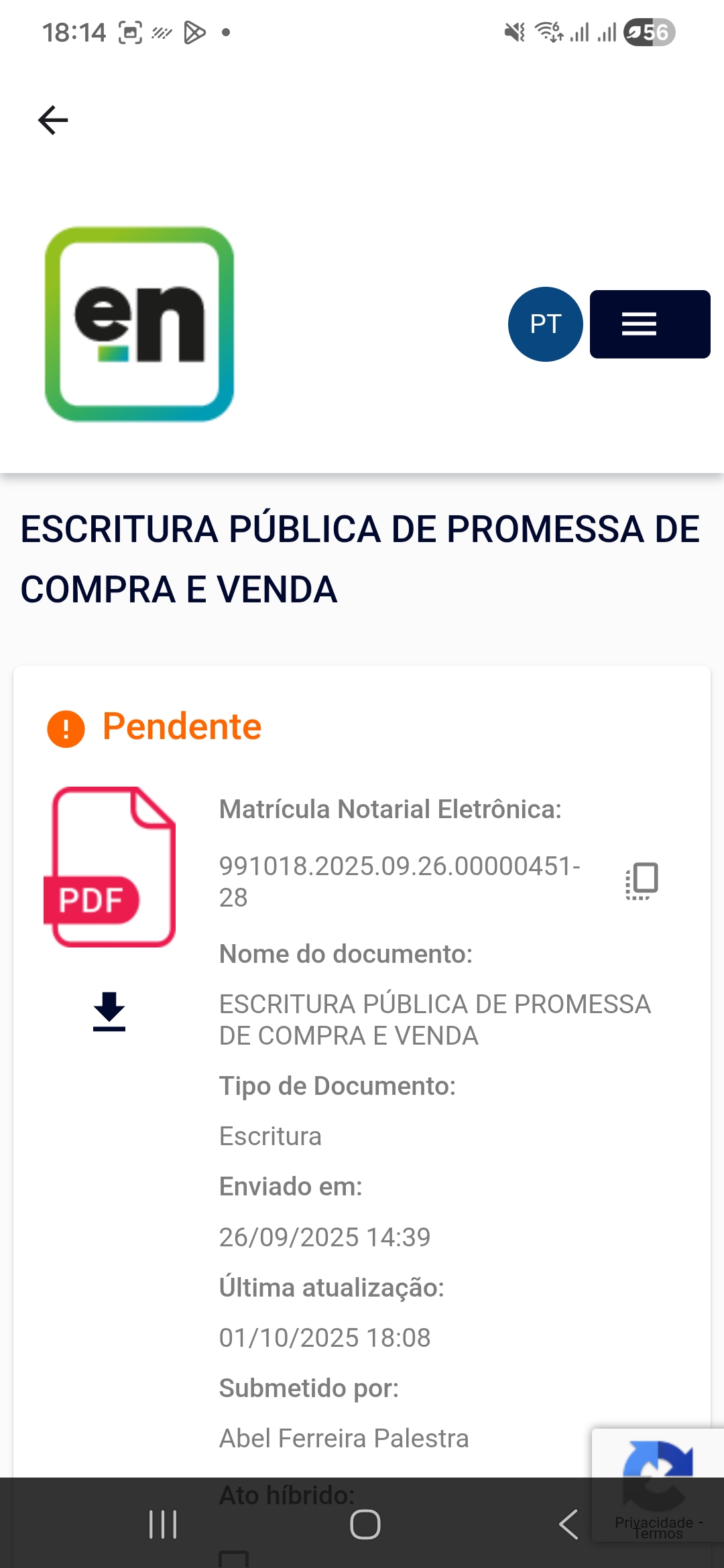
Task: Download the document with the arrow icon
Action: coord(109,1011)
